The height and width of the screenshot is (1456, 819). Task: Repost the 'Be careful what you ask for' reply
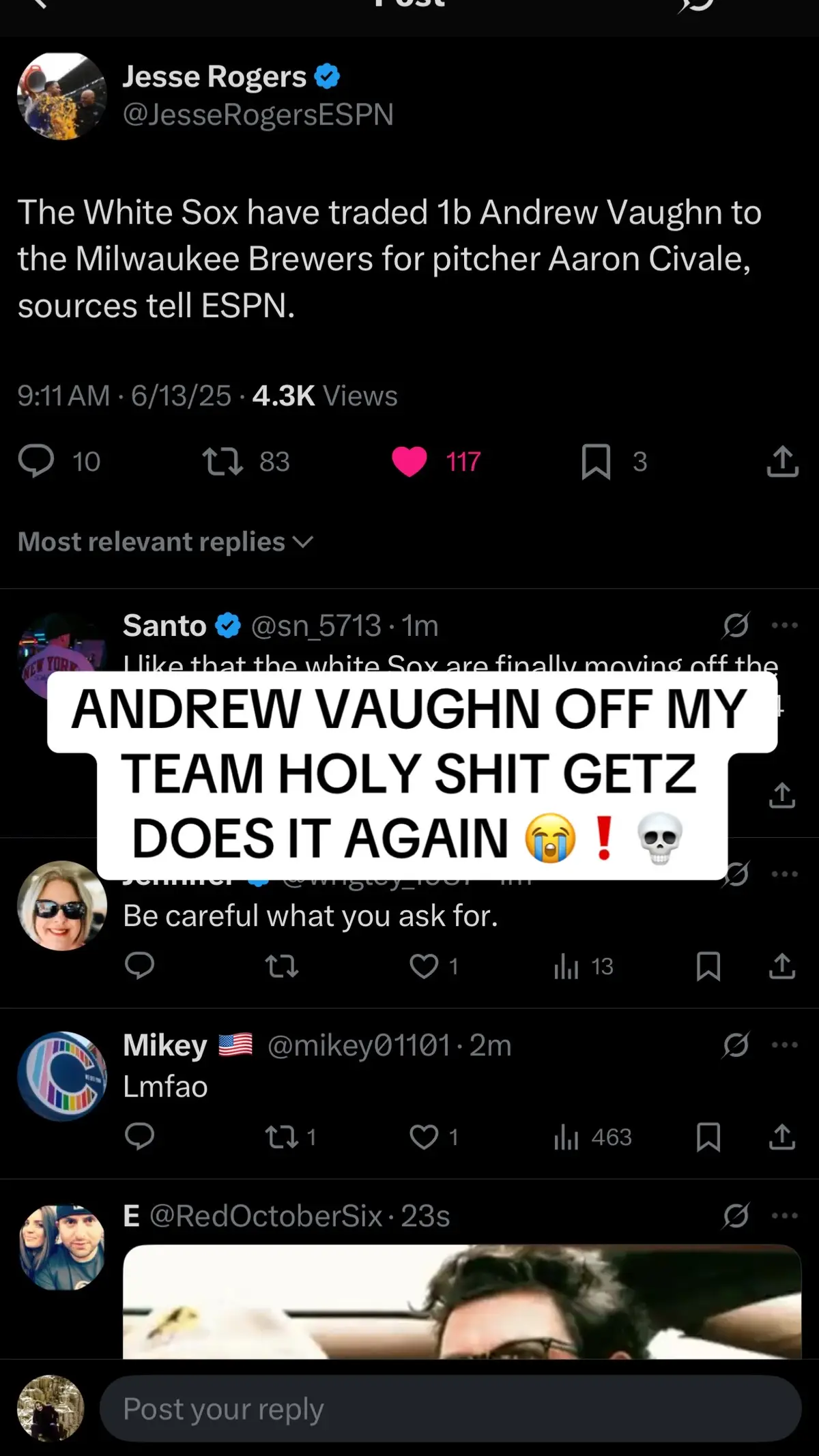pos(282,966)
